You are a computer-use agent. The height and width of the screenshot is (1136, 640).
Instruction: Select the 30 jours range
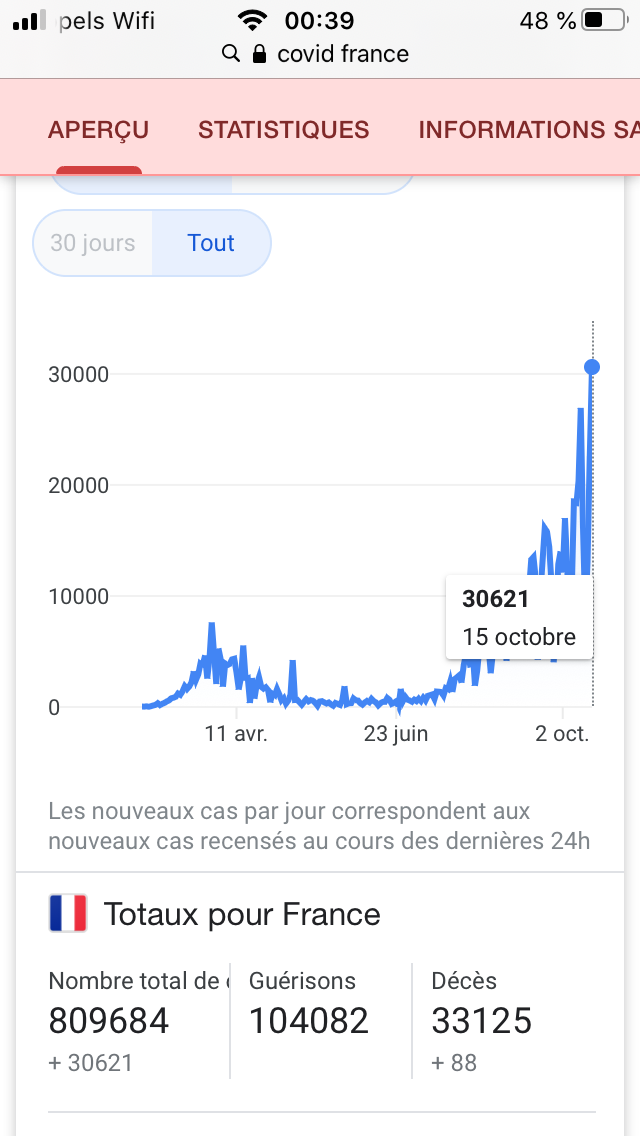(93, 243)
